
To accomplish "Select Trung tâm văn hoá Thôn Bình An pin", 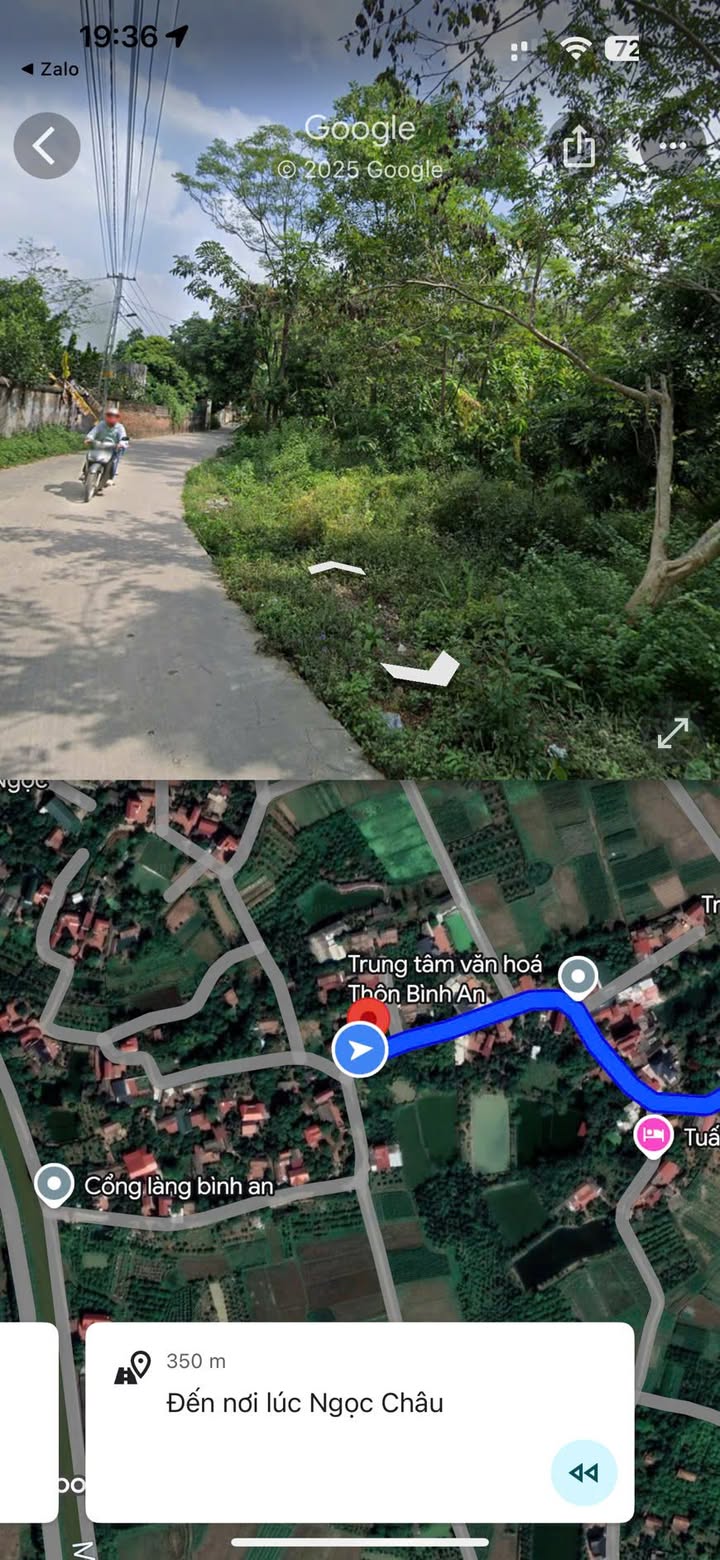I will pos(371,1015).
